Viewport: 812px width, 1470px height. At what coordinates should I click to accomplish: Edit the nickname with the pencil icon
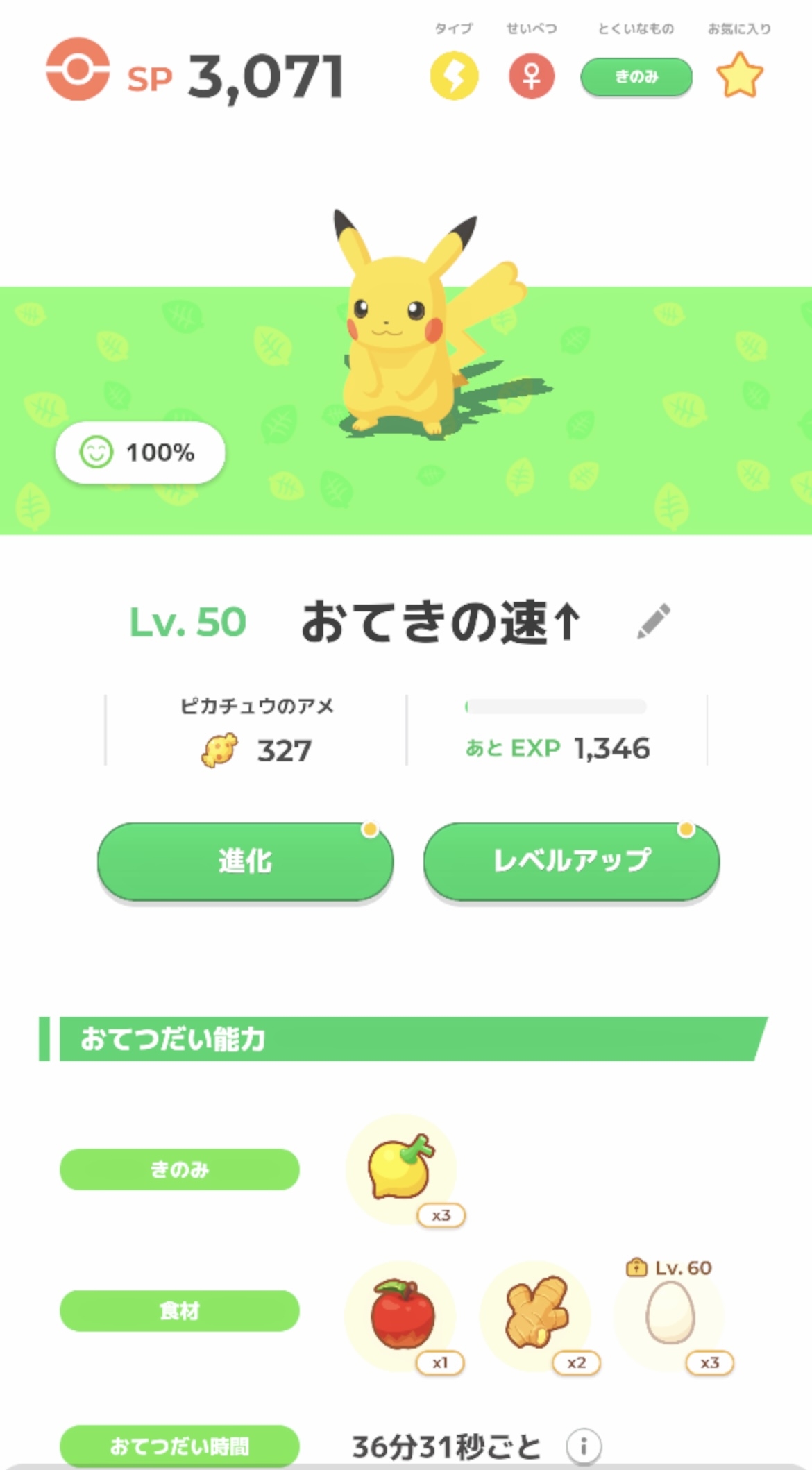(653, 621)
